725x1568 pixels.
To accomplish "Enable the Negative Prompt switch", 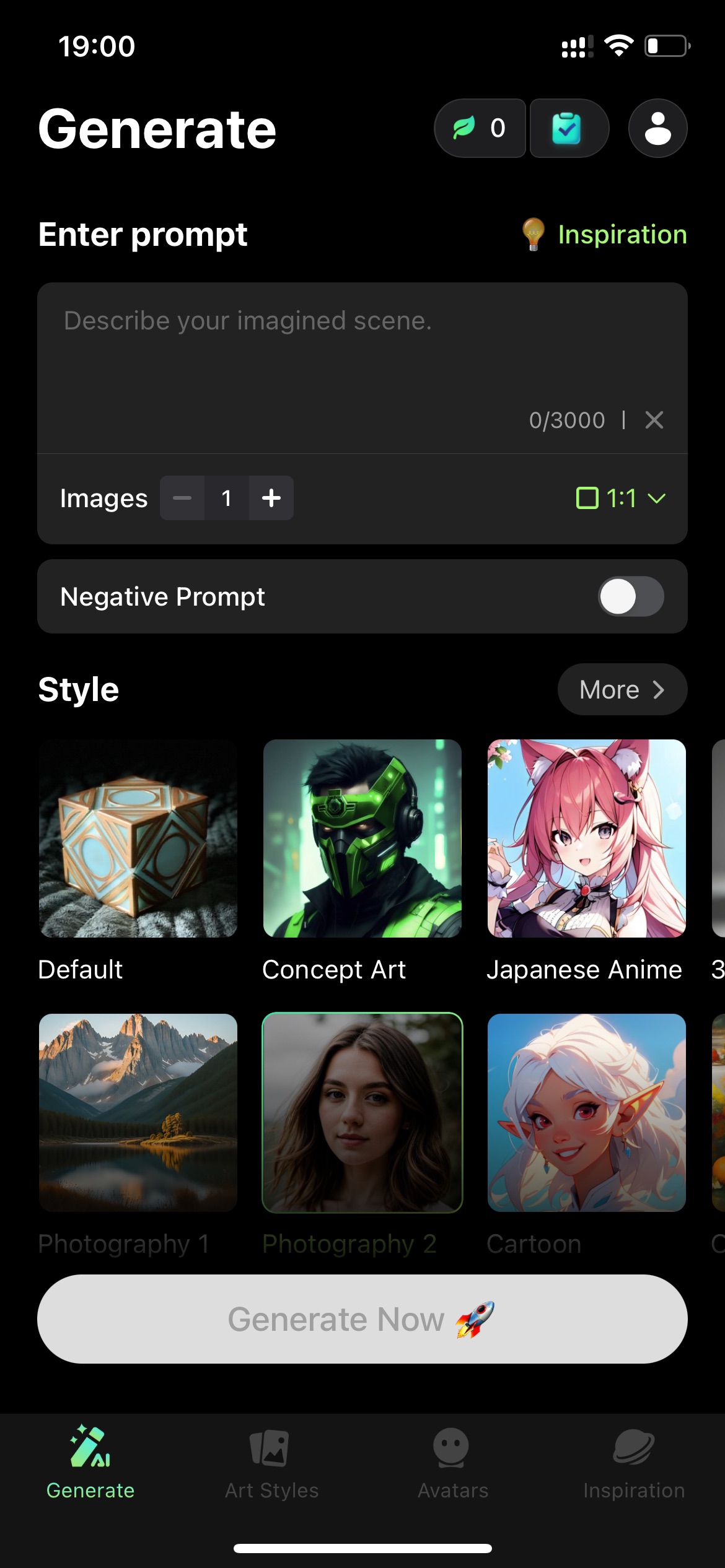I will coord(631,596).
